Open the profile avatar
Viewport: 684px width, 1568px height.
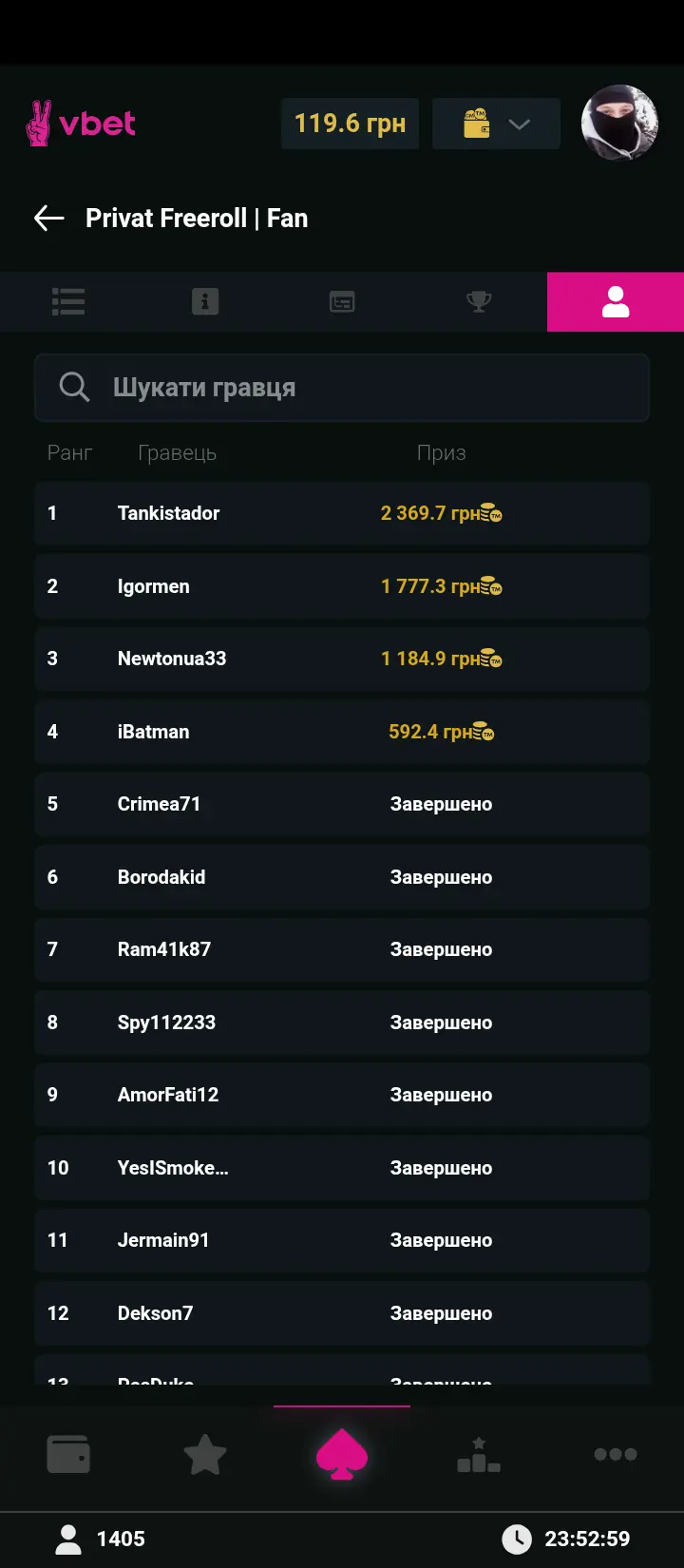pyautogui.click(x=619, y=124)
